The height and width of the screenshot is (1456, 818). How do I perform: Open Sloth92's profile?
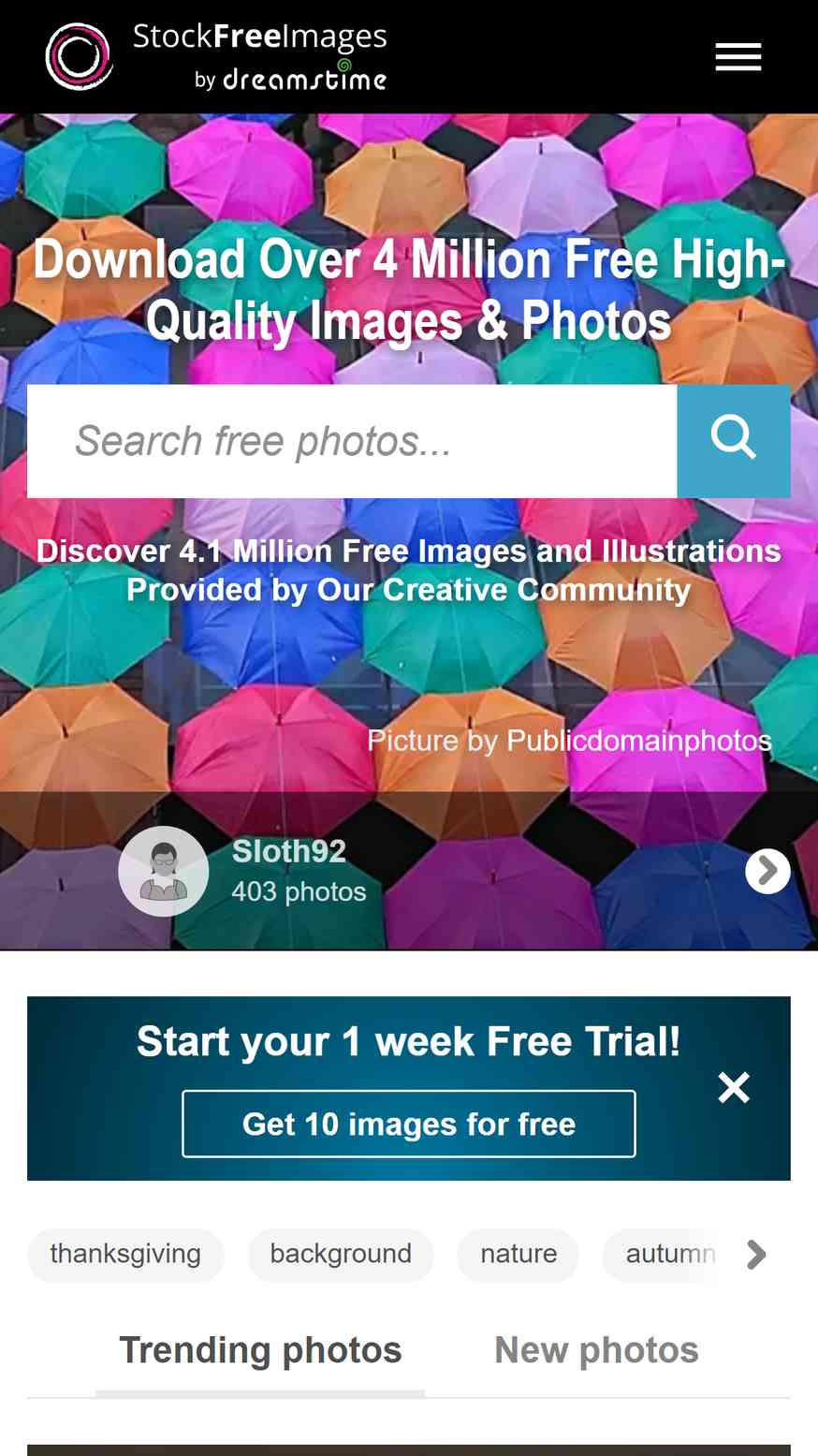[x=288, y=852]
